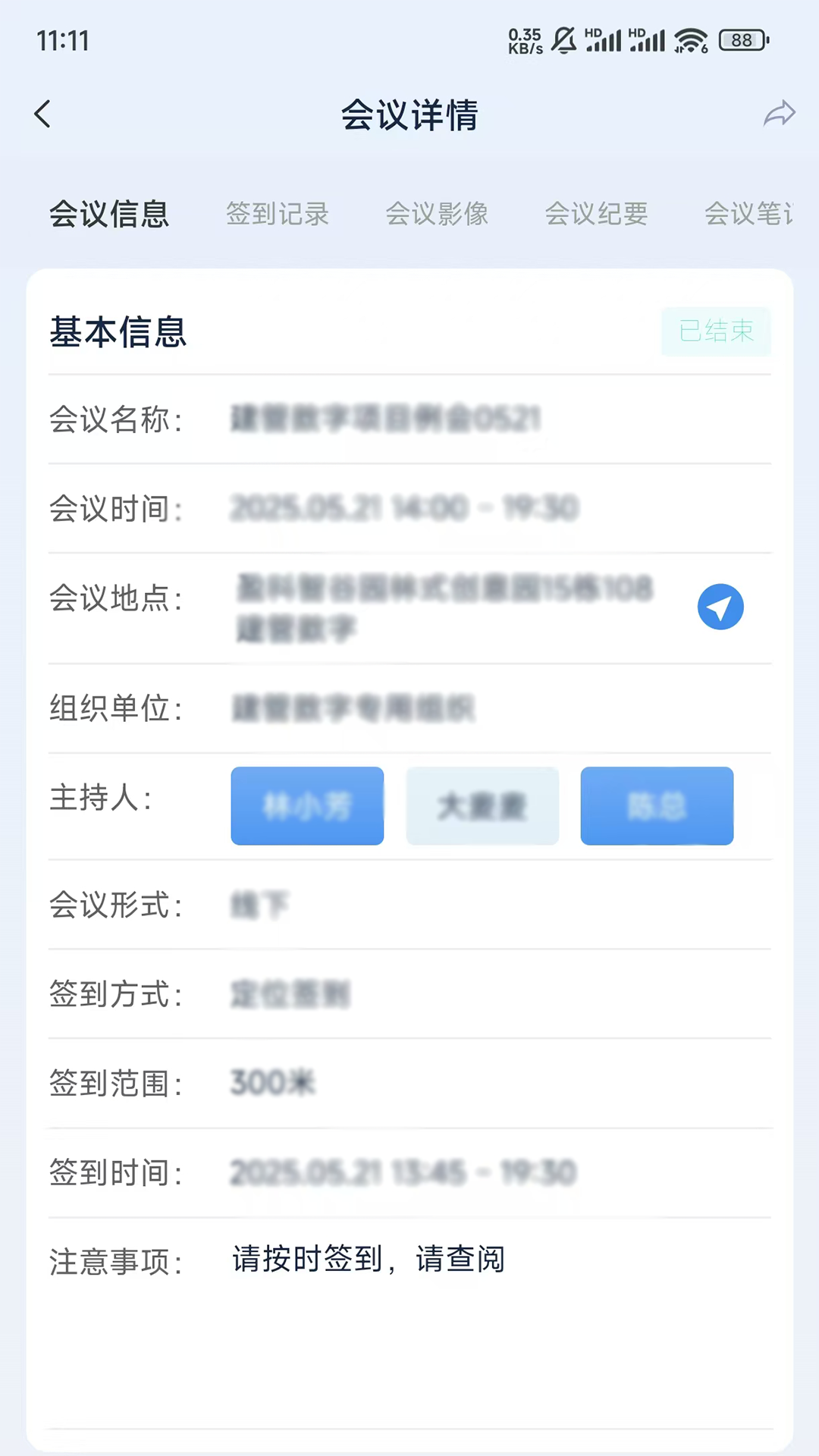Viewport: 819px width, 1456px height.
Task: Tap the signal strength bars in status bar
Action: pos(607,39)
